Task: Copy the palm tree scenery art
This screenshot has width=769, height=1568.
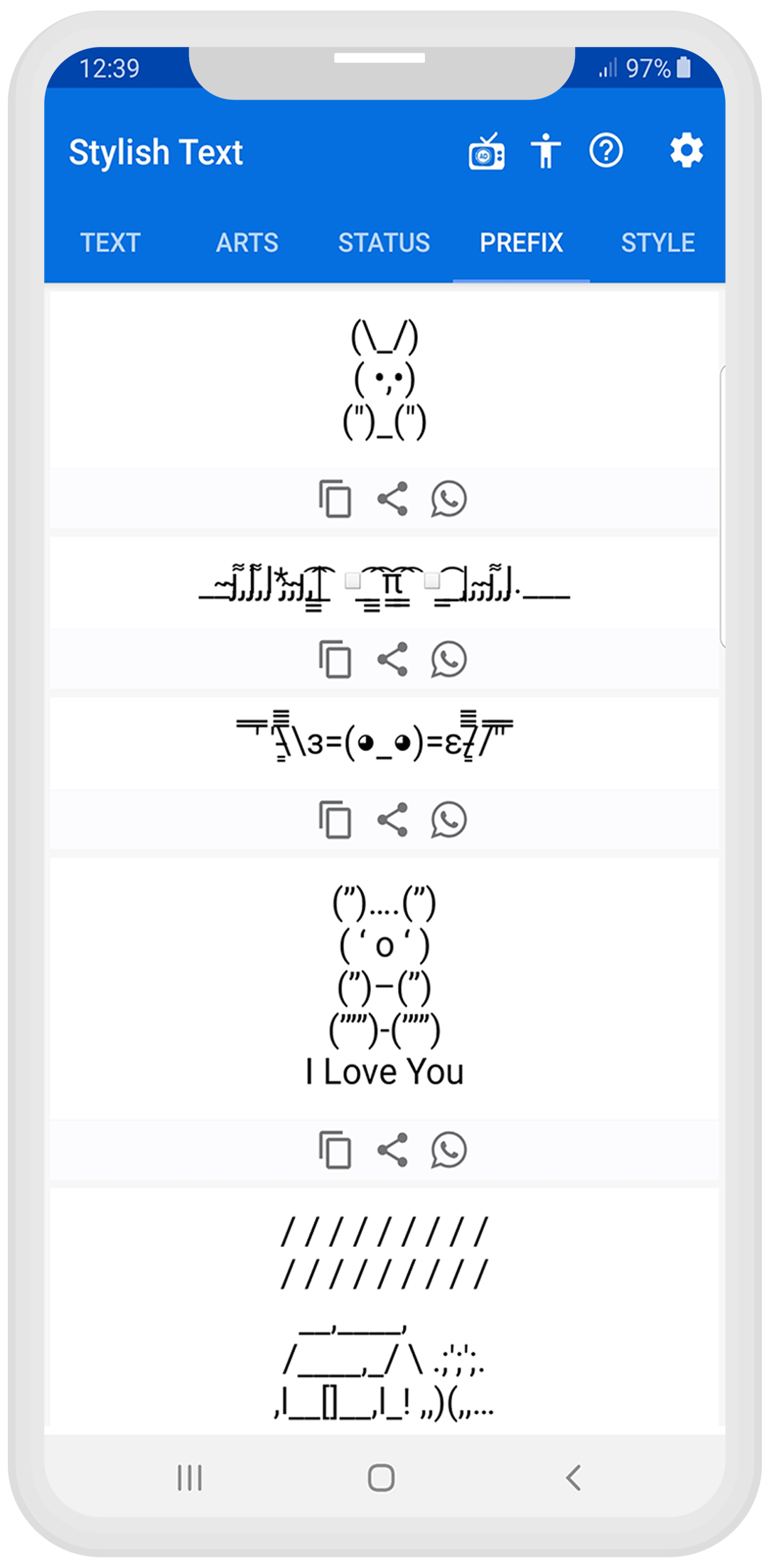Action: 335,659
